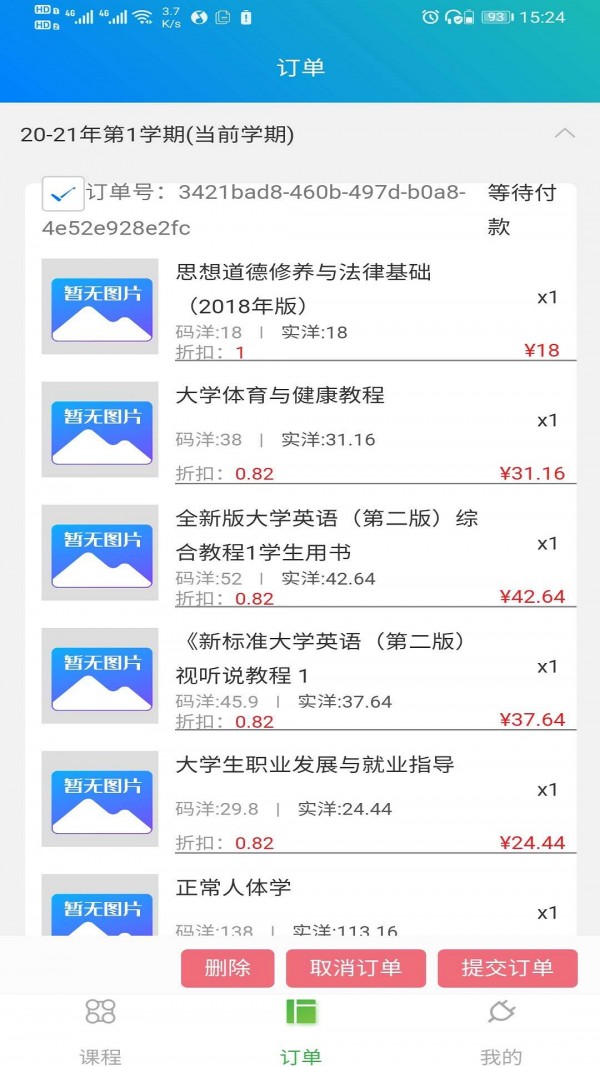Screen dimensions: 600x1067
Task: View 全新版大学英语 综合教程1 item
Action: (326, 535)
